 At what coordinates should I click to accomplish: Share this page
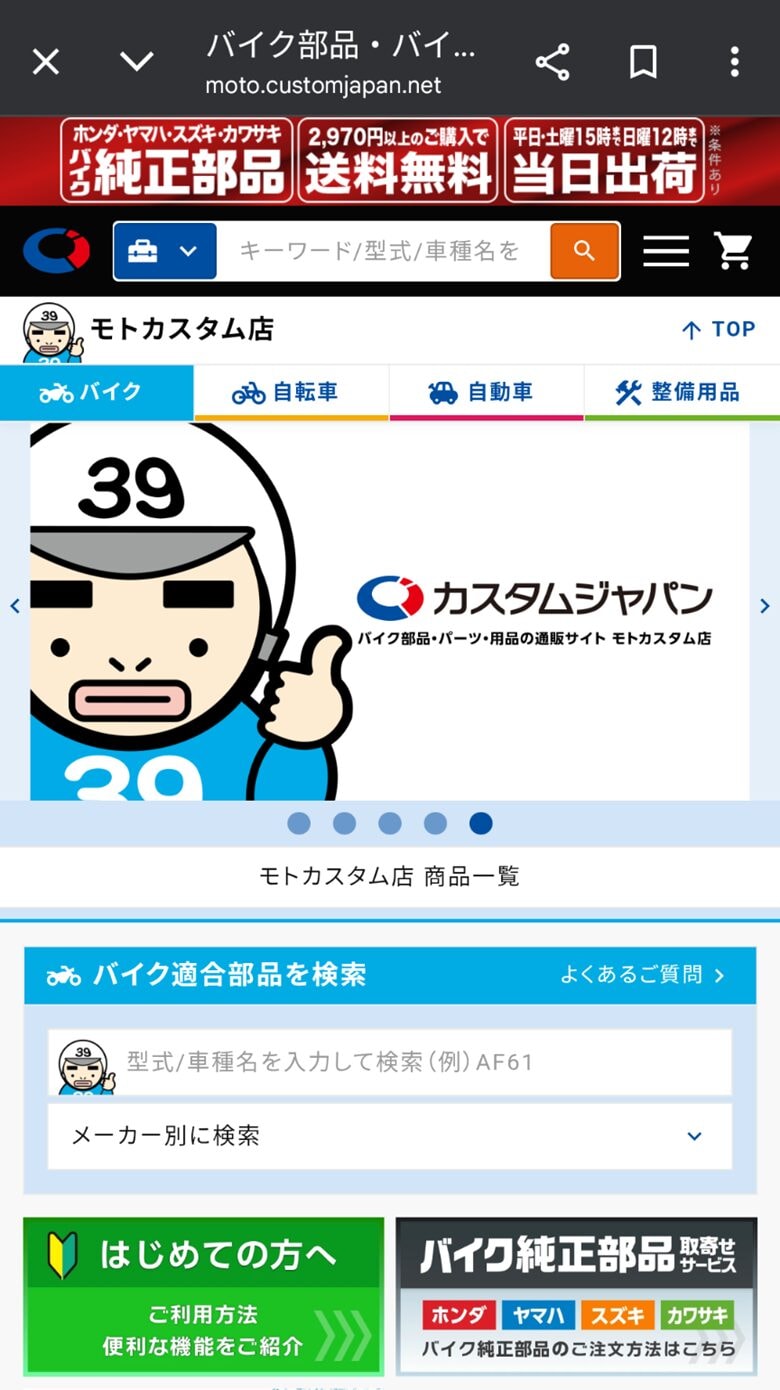point(552,62)
